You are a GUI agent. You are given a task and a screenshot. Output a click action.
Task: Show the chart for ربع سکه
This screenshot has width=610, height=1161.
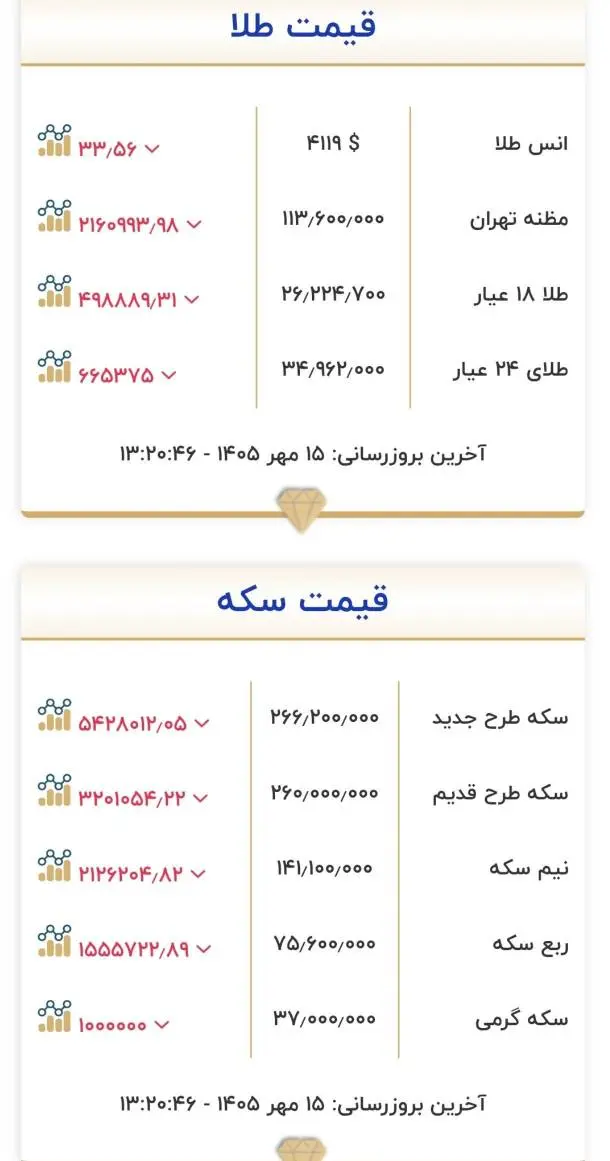click(x=55, y=942)
